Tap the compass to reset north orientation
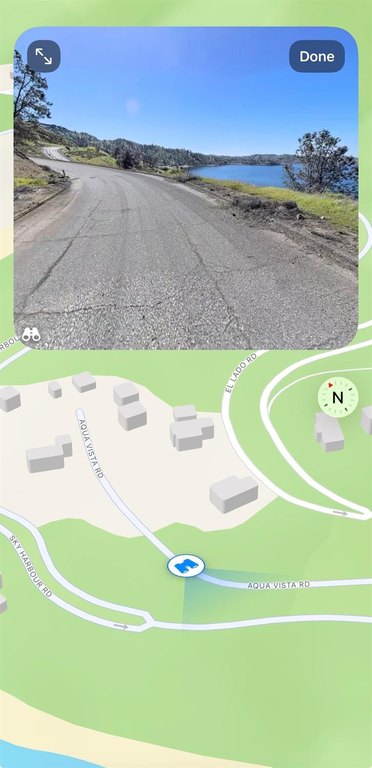 click(x=338, y=397)
